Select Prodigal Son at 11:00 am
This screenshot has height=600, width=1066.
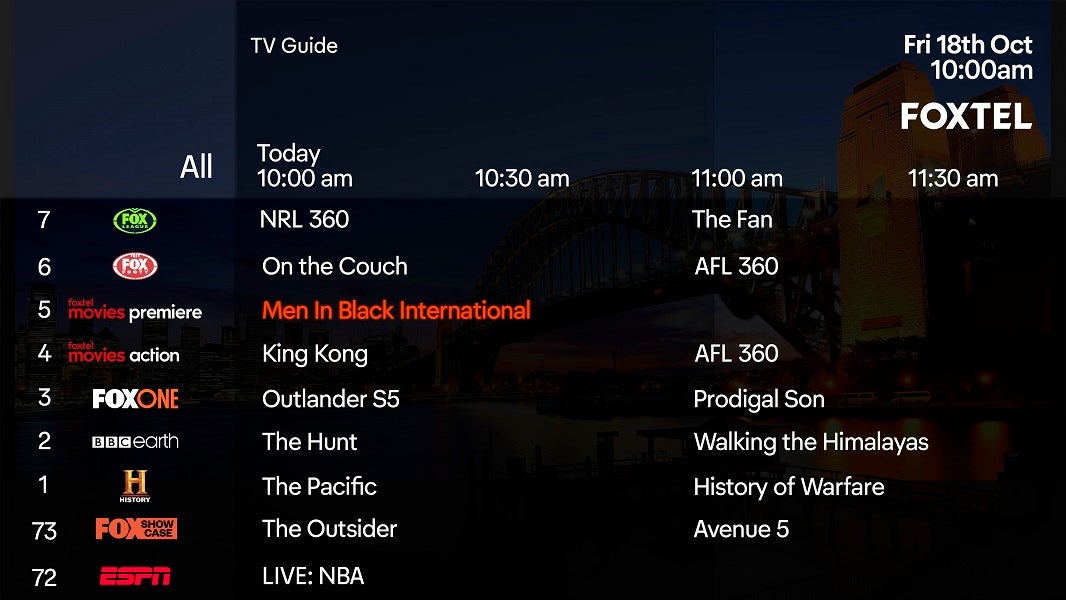coord(758,399)
